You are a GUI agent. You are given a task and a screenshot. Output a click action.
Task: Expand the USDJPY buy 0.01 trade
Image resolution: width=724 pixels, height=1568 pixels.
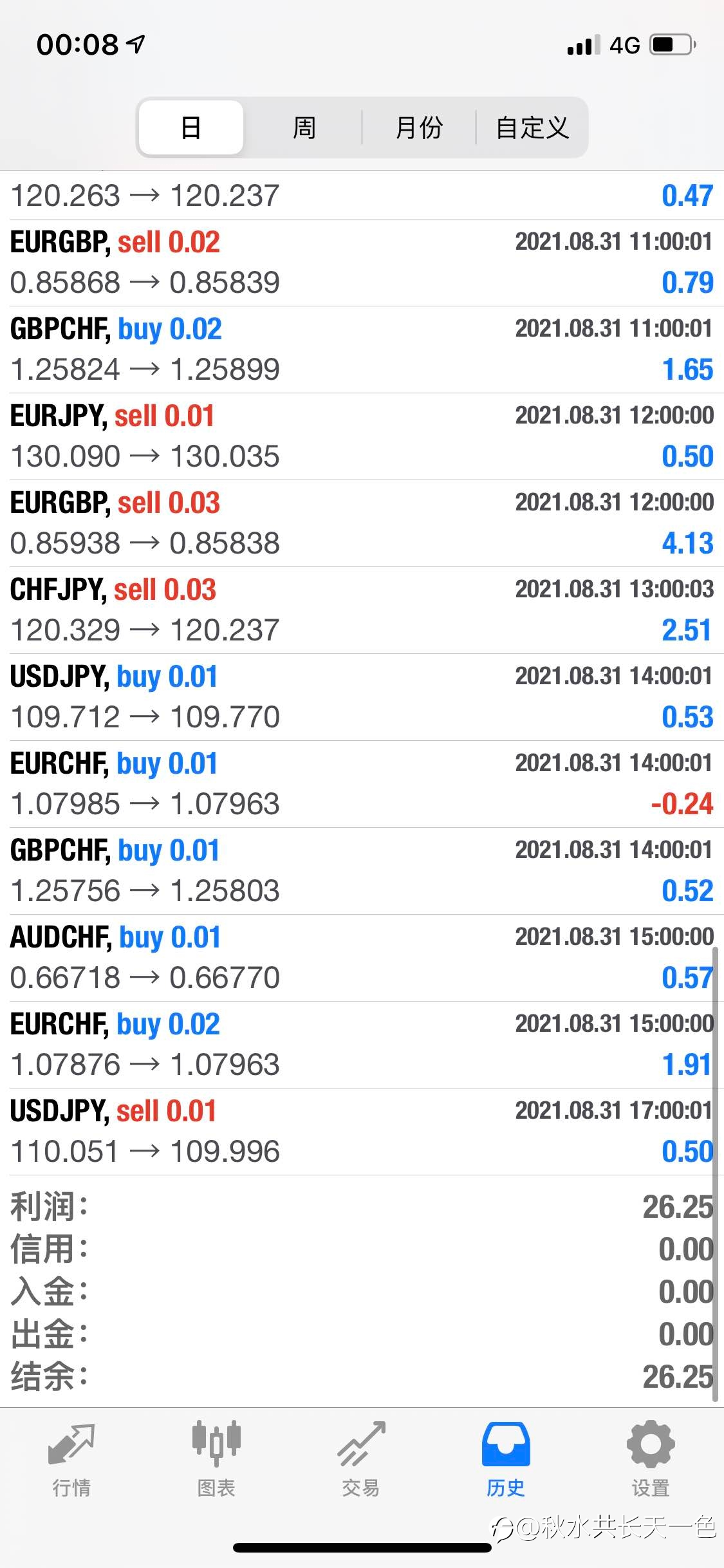pos(362,697)
